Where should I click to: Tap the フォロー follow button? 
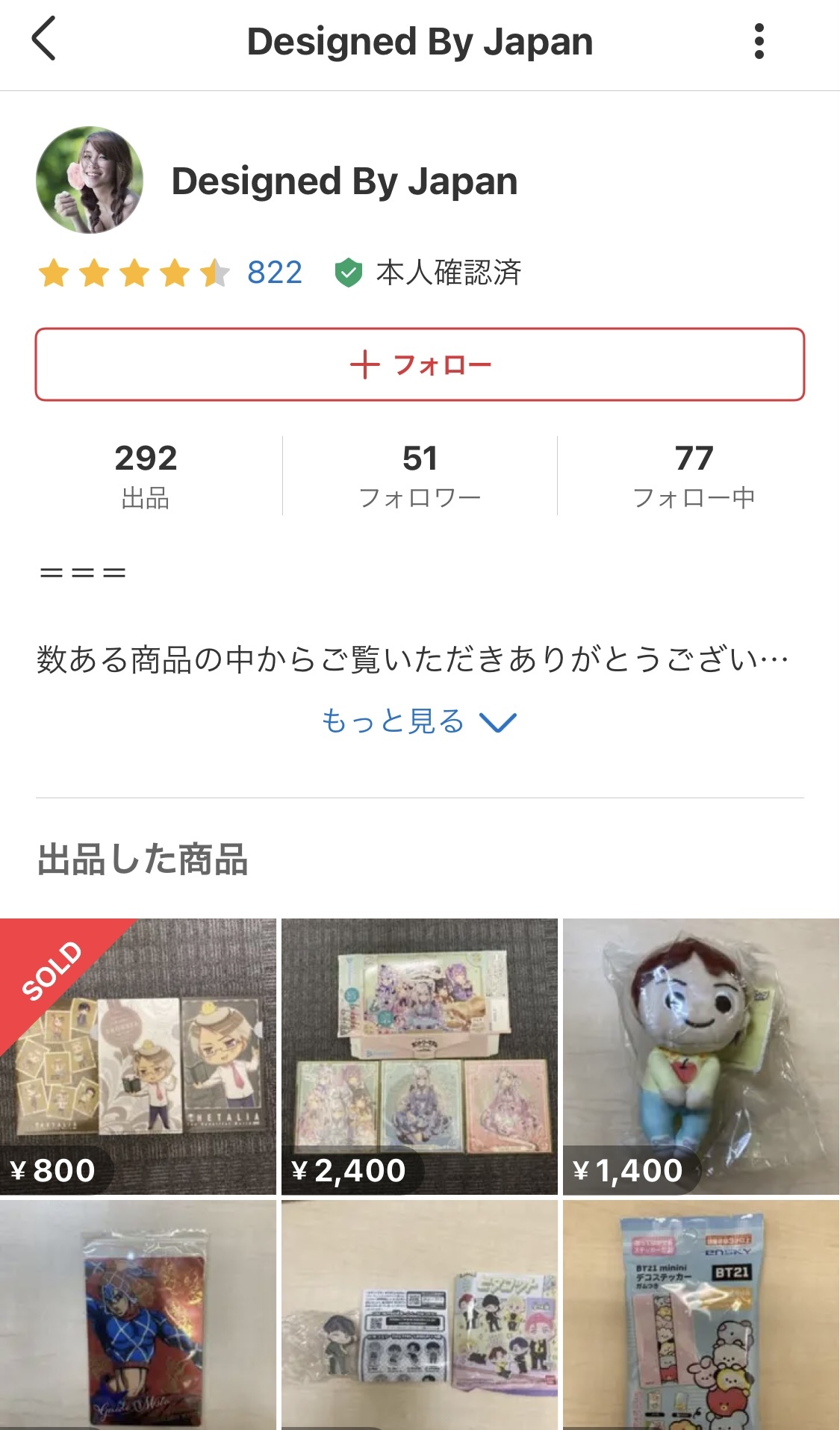[420, 364]
